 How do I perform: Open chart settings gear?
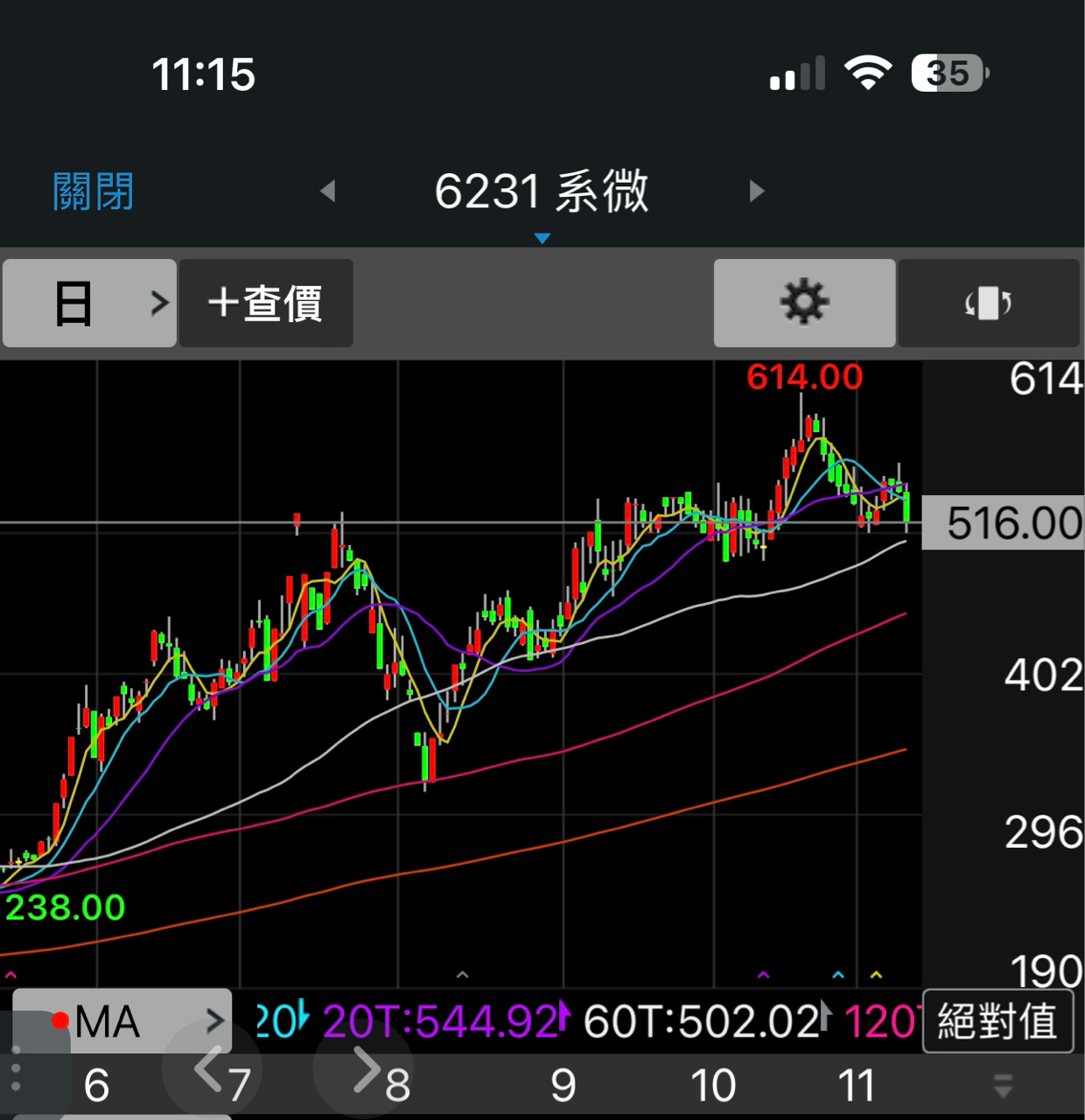[x=804, y=303]
